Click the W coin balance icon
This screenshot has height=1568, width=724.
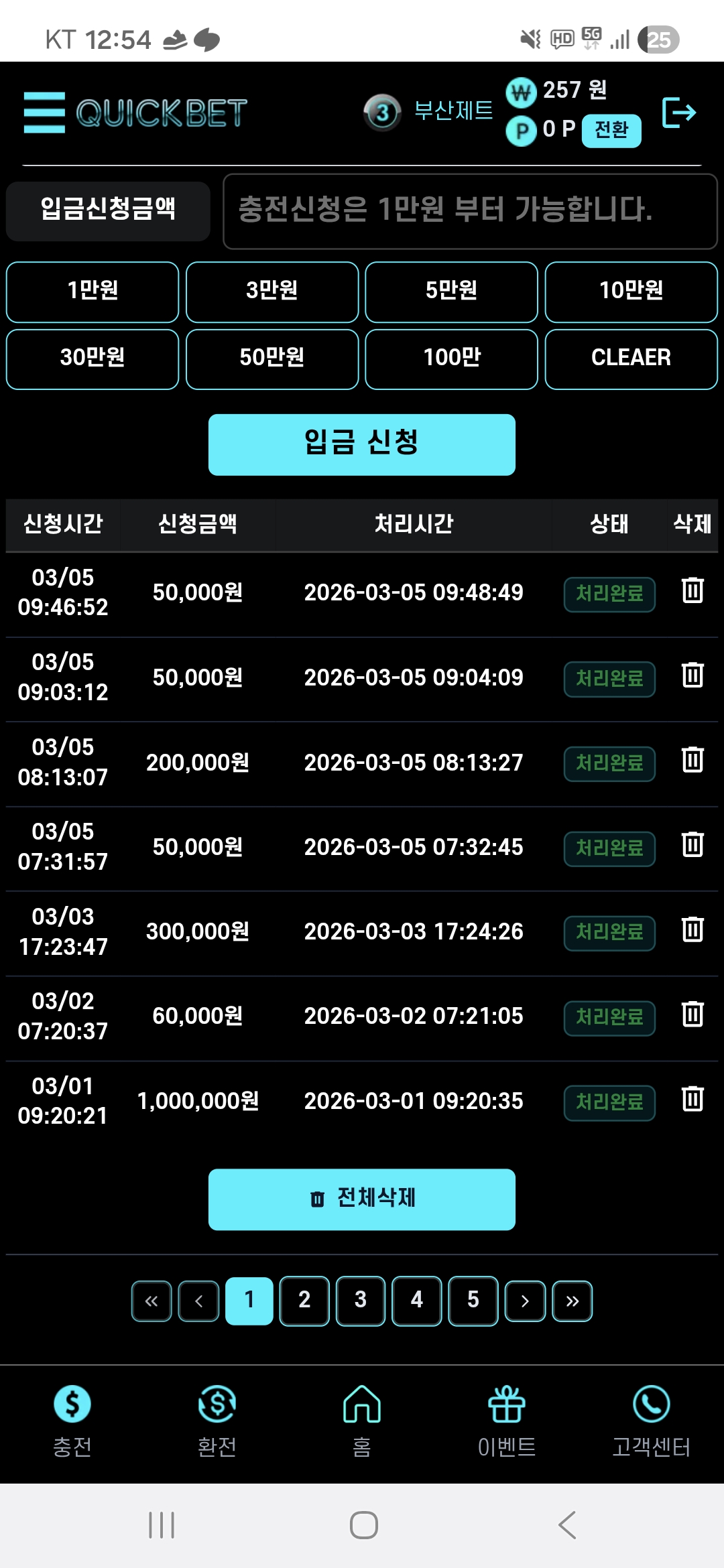(x=522, y=94)
